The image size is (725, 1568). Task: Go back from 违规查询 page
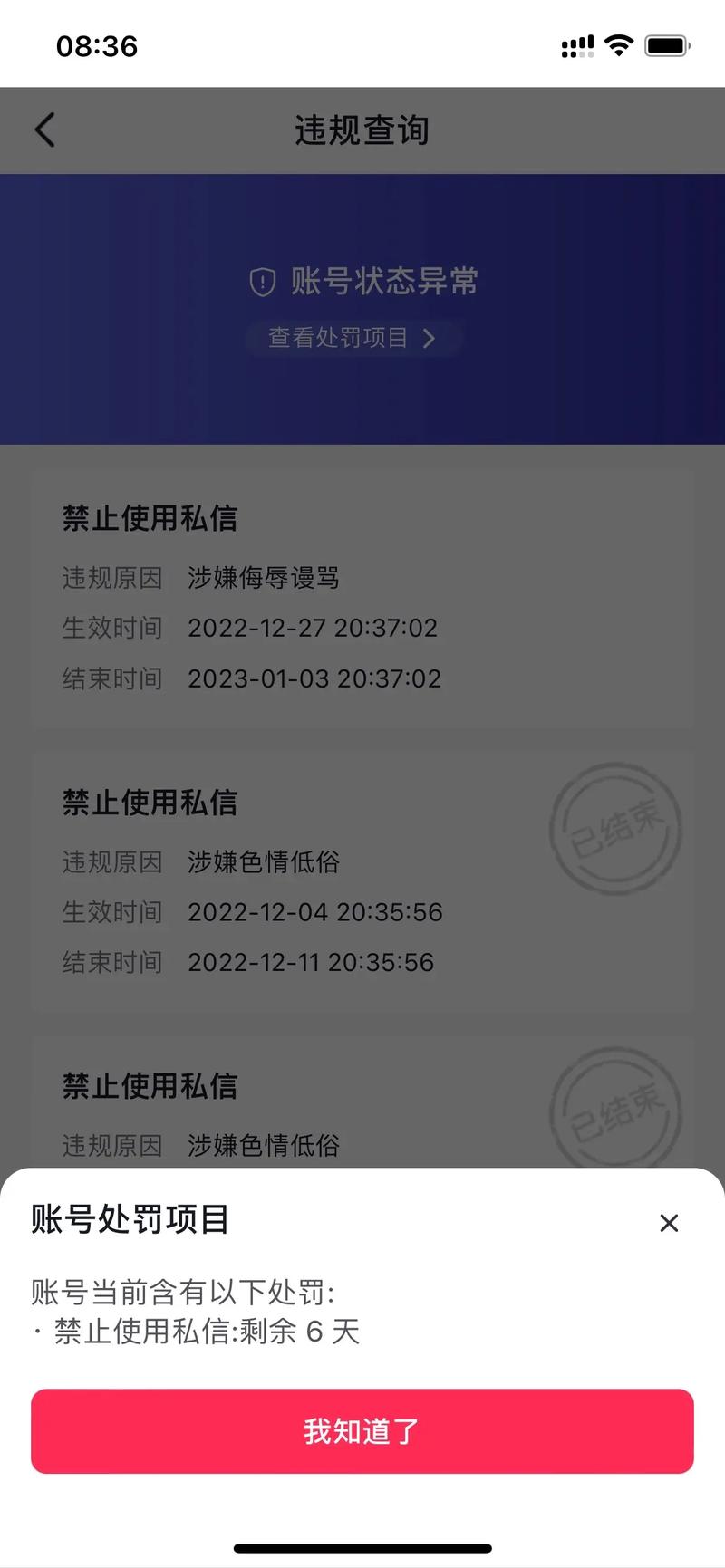pyautogui.click(x=45, y=130)
